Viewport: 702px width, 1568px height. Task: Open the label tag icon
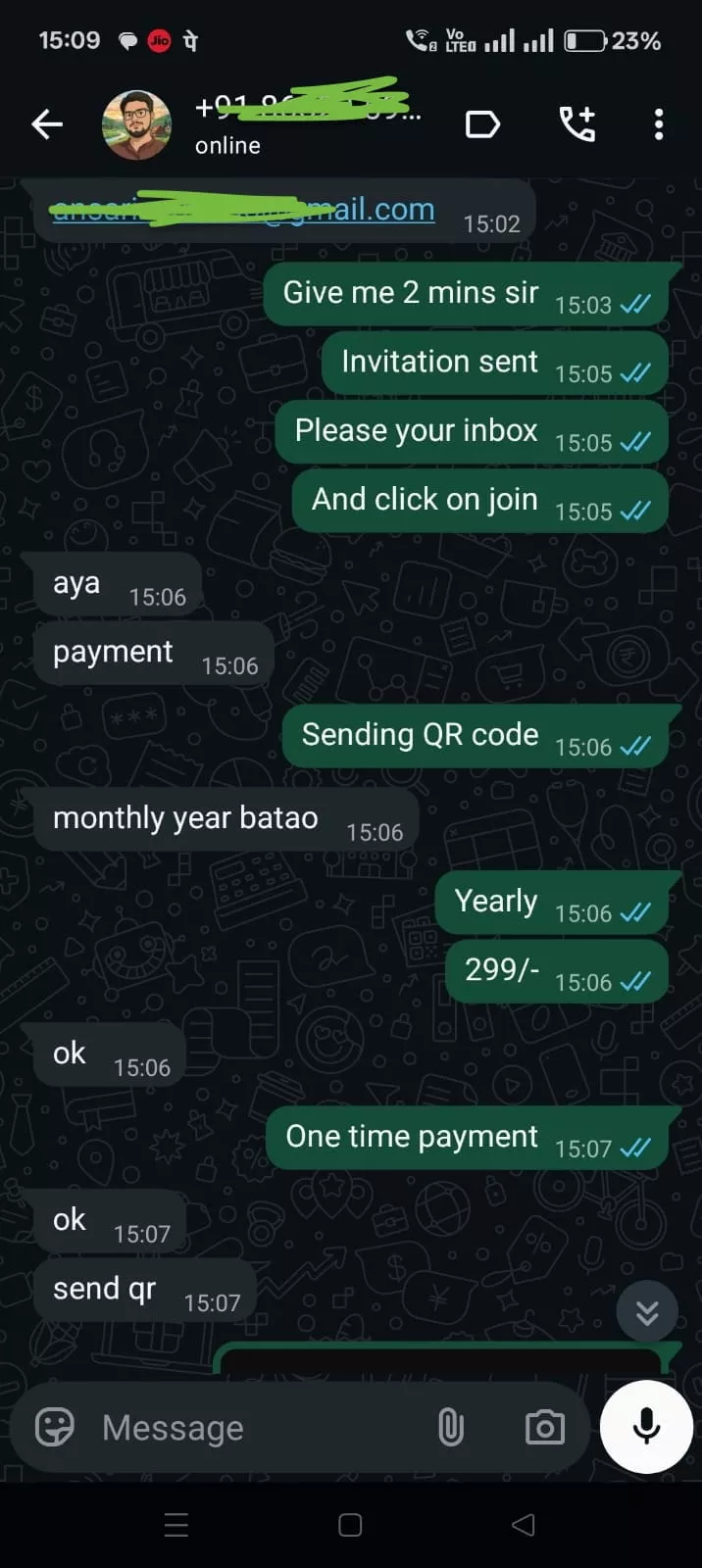coord(482,124)
